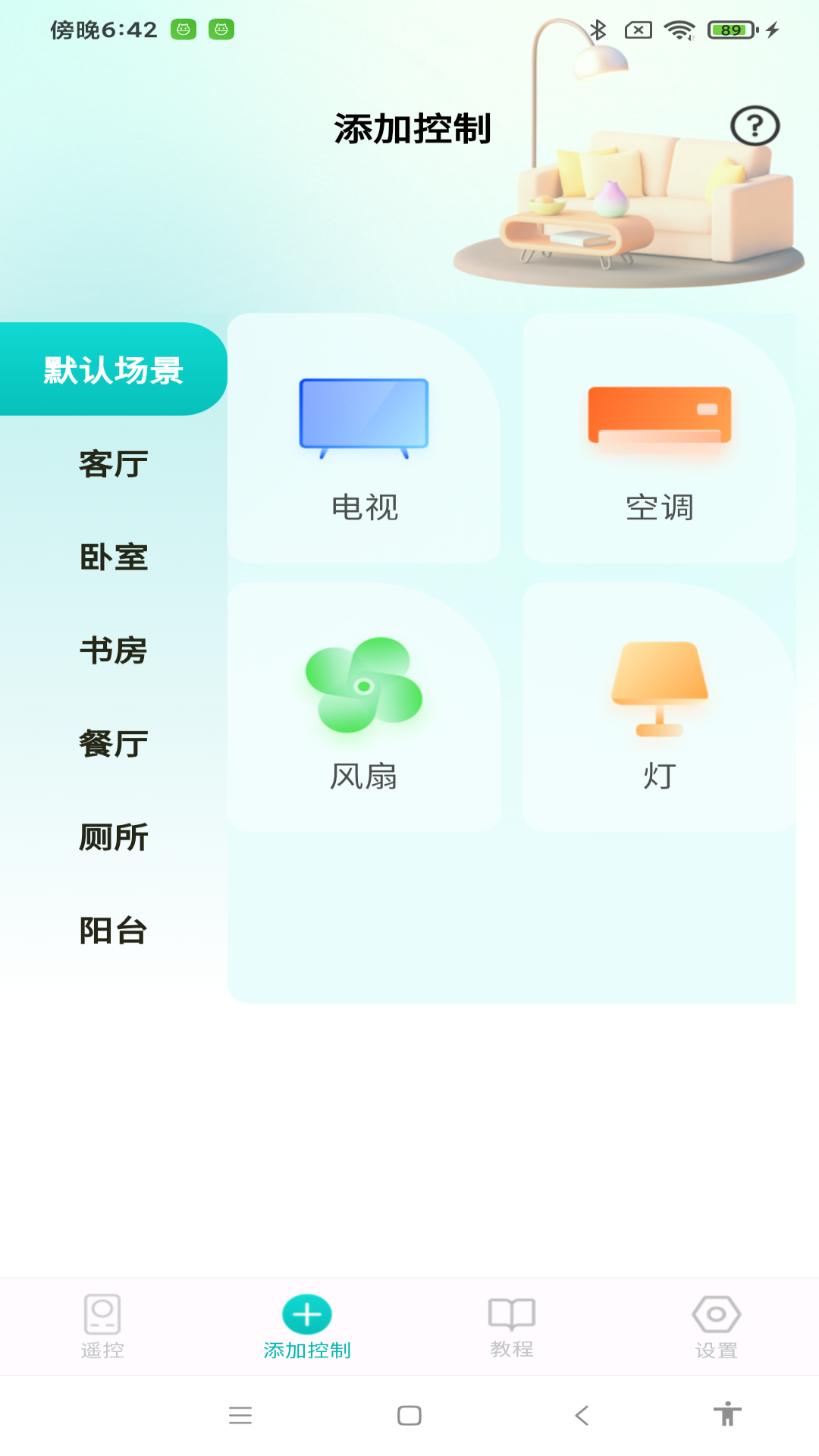Tap the 添加控制 bottom tab
The height and width of the screenshot is (1456, 819).
(307, 1327)
